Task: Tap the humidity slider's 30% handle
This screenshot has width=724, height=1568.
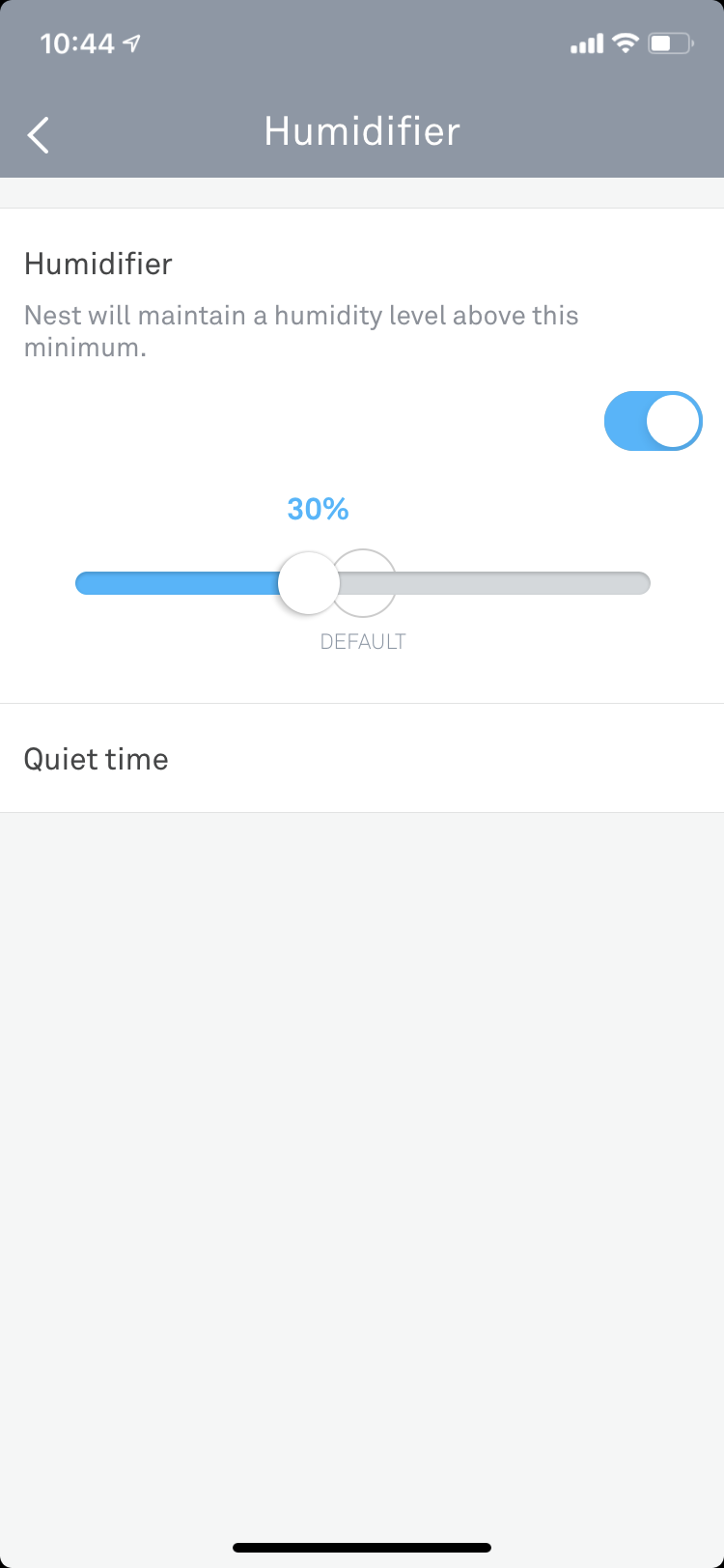Action: tap(309, 583)
